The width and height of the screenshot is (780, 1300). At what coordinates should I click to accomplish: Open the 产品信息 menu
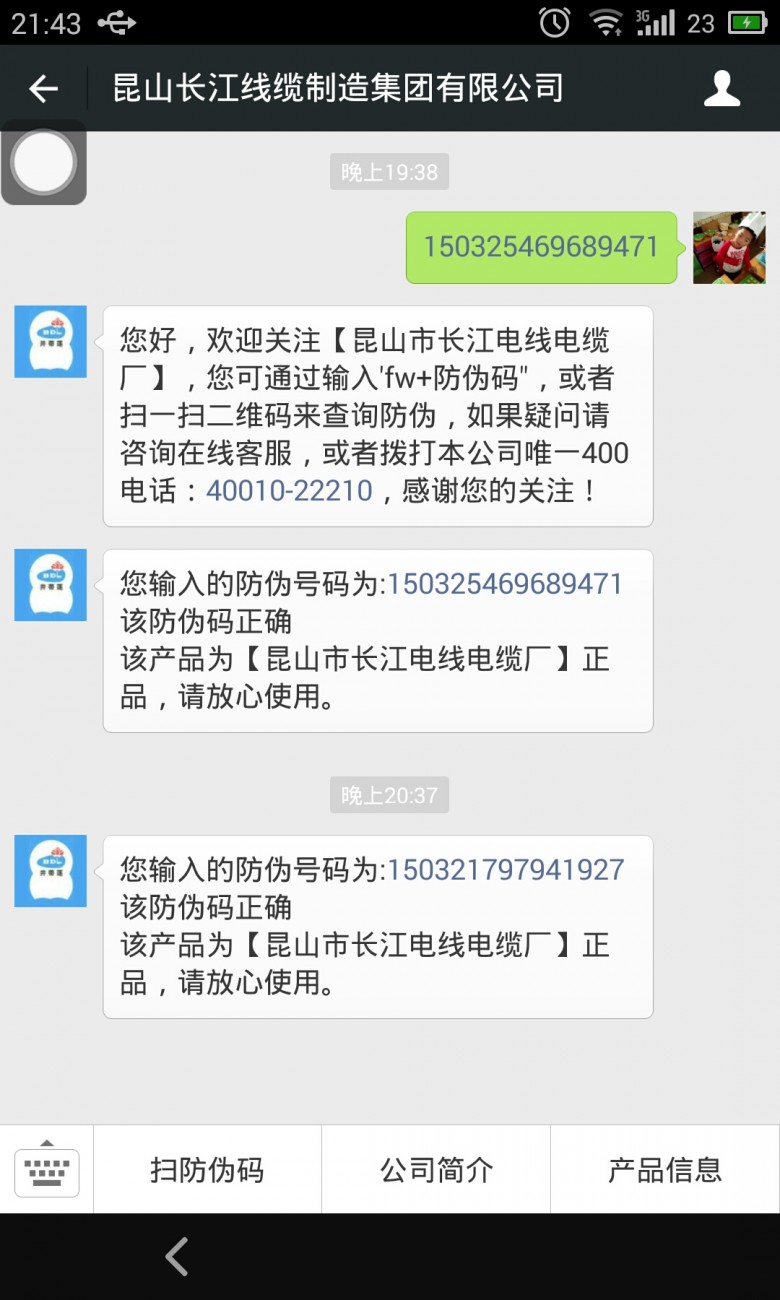[x=665, y=1169]
